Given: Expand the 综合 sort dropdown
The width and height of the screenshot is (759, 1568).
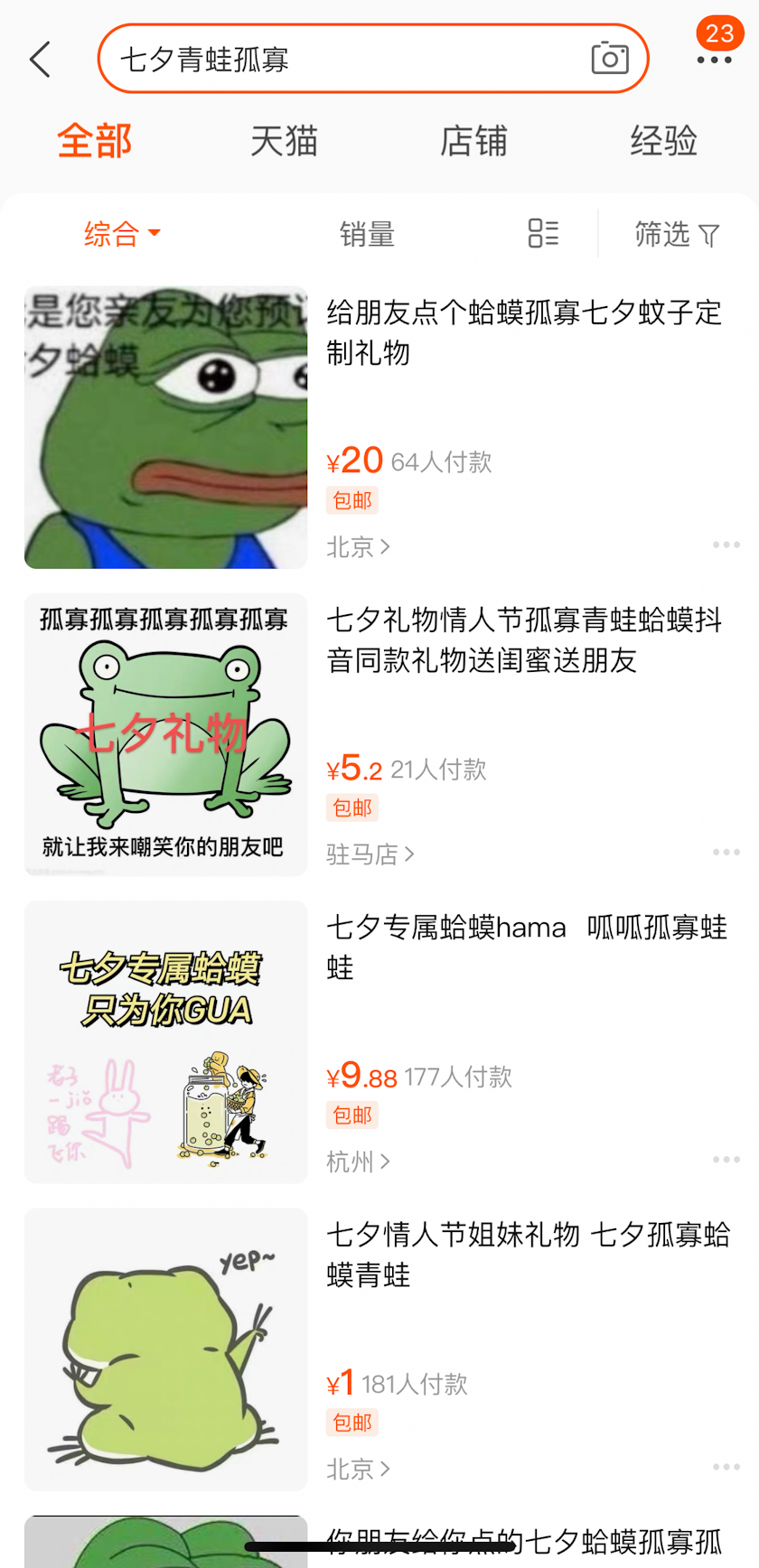Looking at the screenshot, I should tap(121, 234).
